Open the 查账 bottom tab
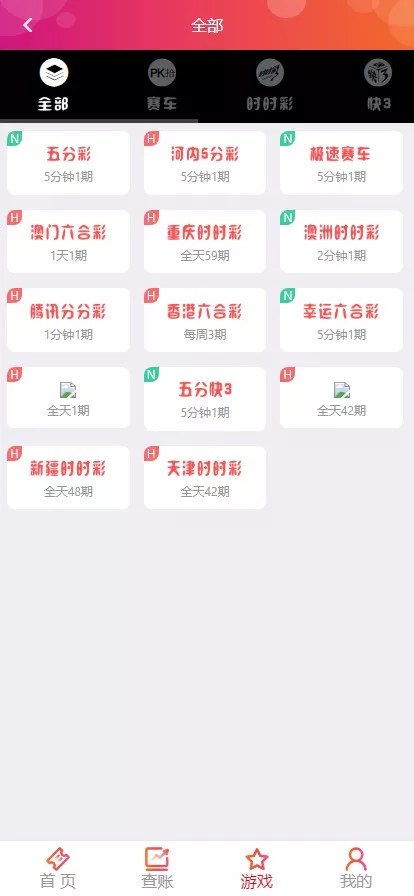 pos(157,869)
